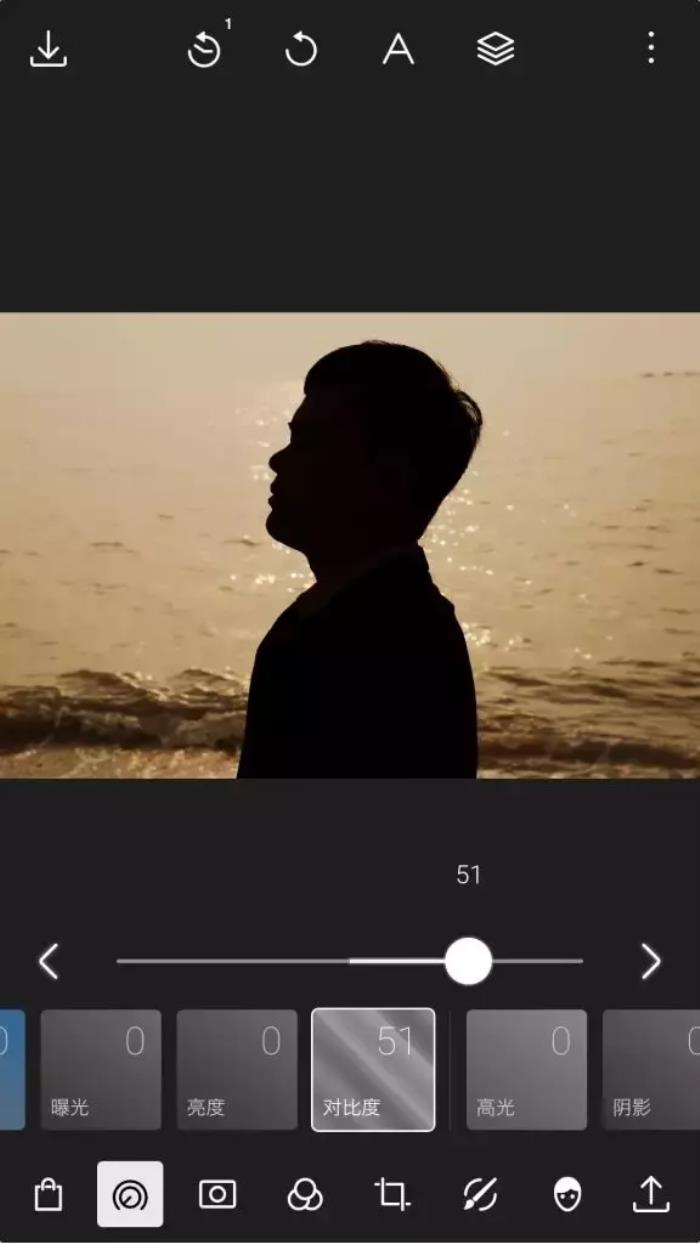
Task: Undo the last adjustment
Action: pos(301,49)
